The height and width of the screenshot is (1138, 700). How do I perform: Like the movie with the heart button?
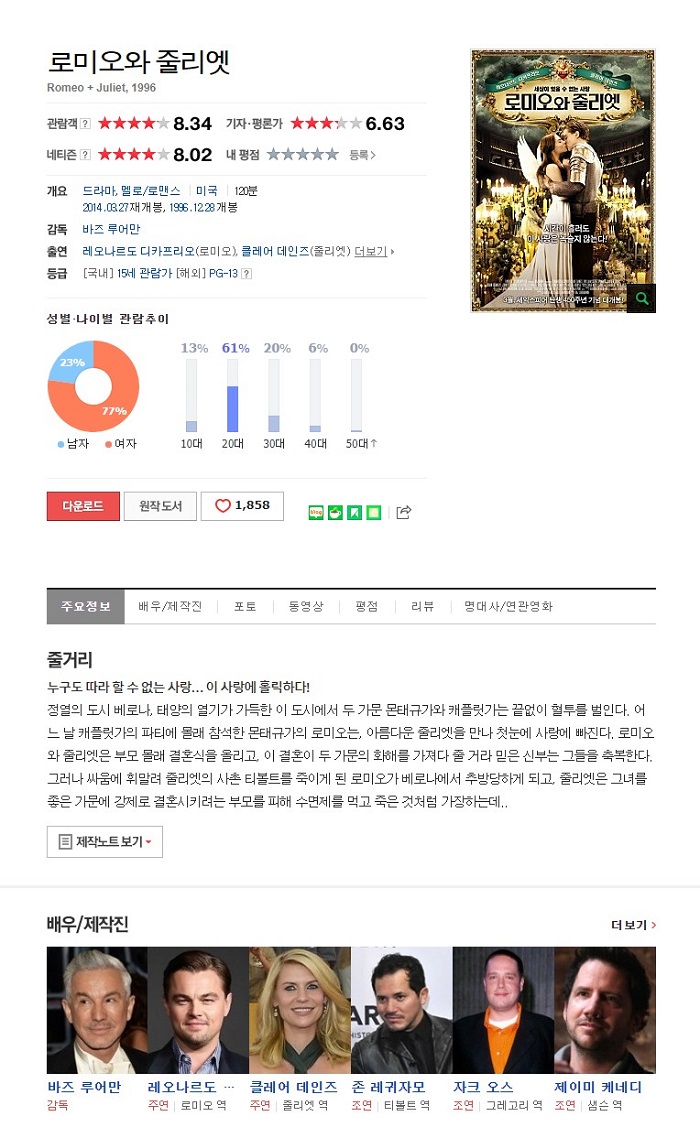[242, 506]
